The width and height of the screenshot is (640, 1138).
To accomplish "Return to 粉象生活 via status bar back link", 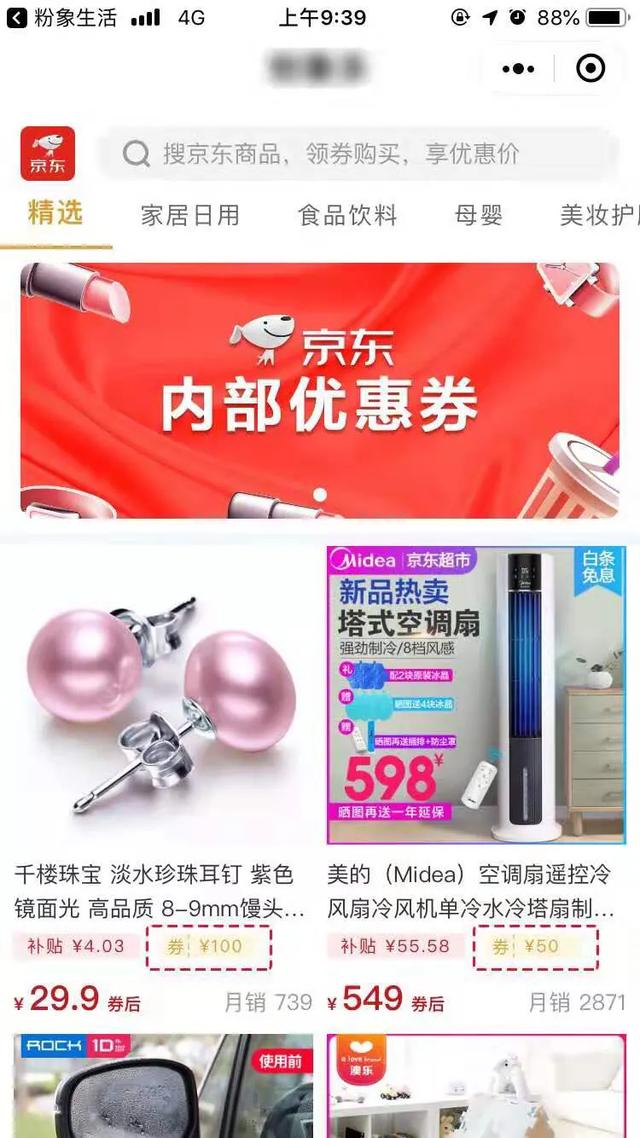I will click(62, 17).
